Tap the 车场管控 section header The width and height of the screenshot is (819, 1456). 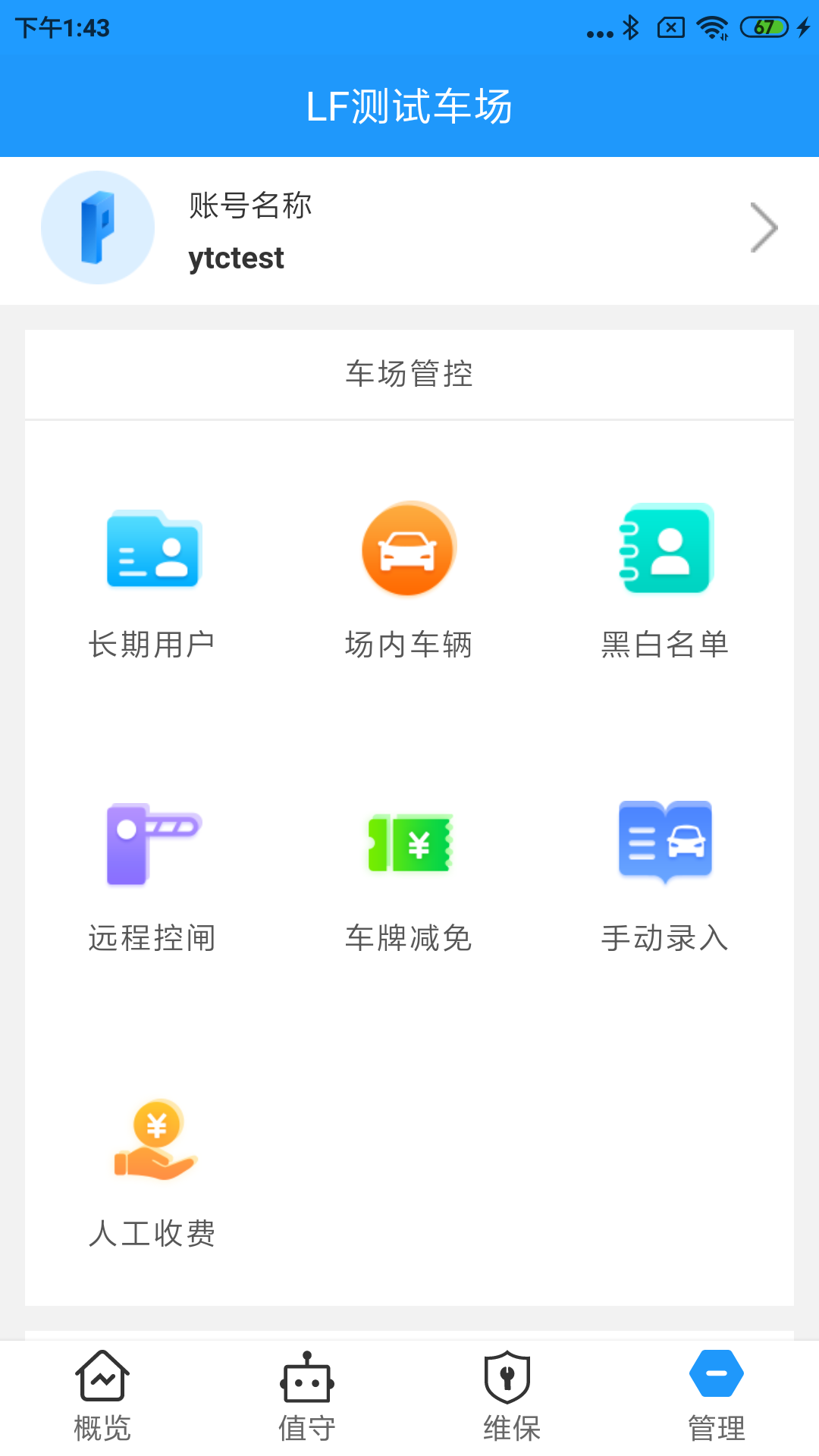coord(409,374)
